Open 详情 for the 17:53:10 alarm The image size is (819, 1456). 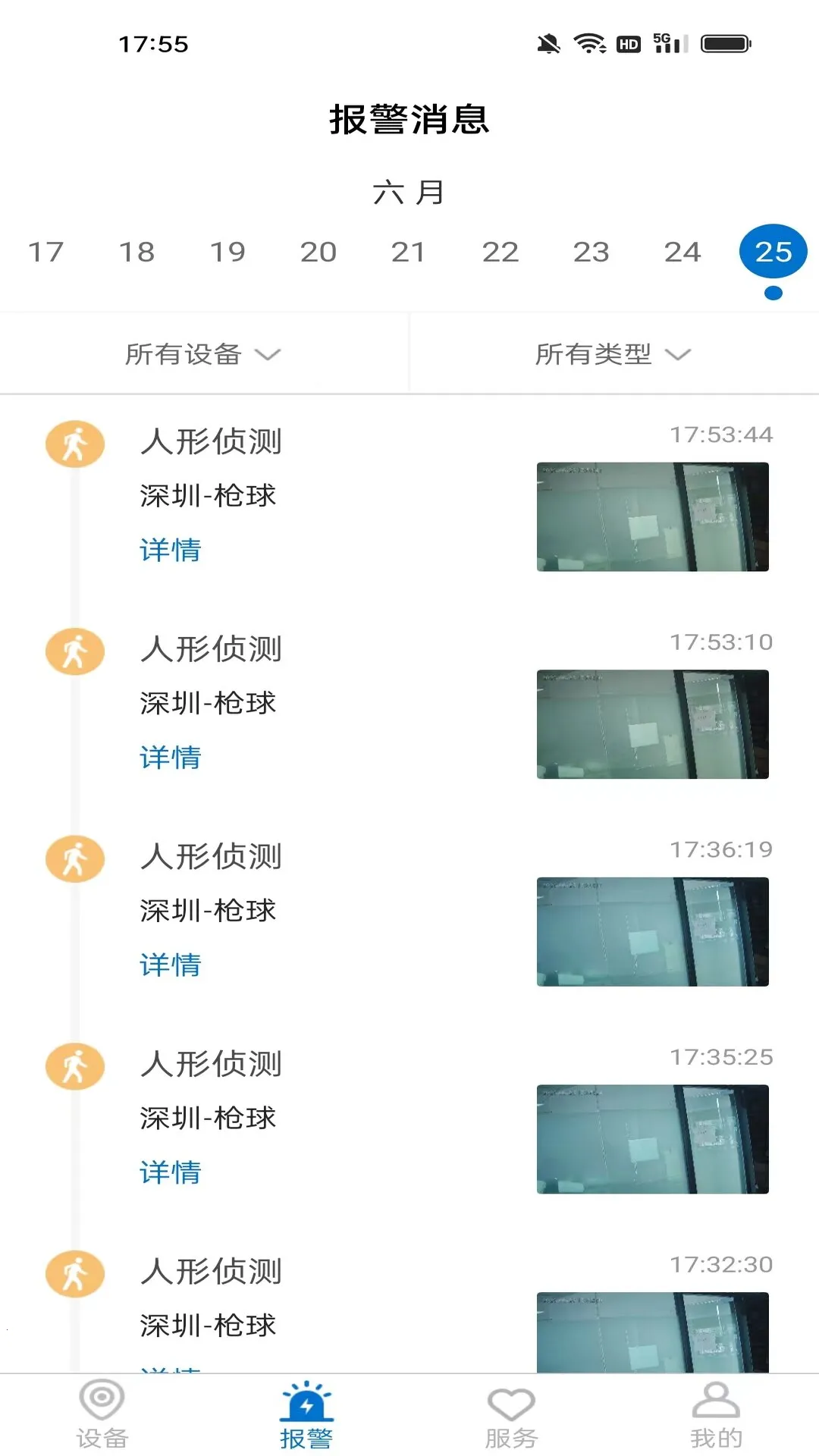[x=171, y=758]
